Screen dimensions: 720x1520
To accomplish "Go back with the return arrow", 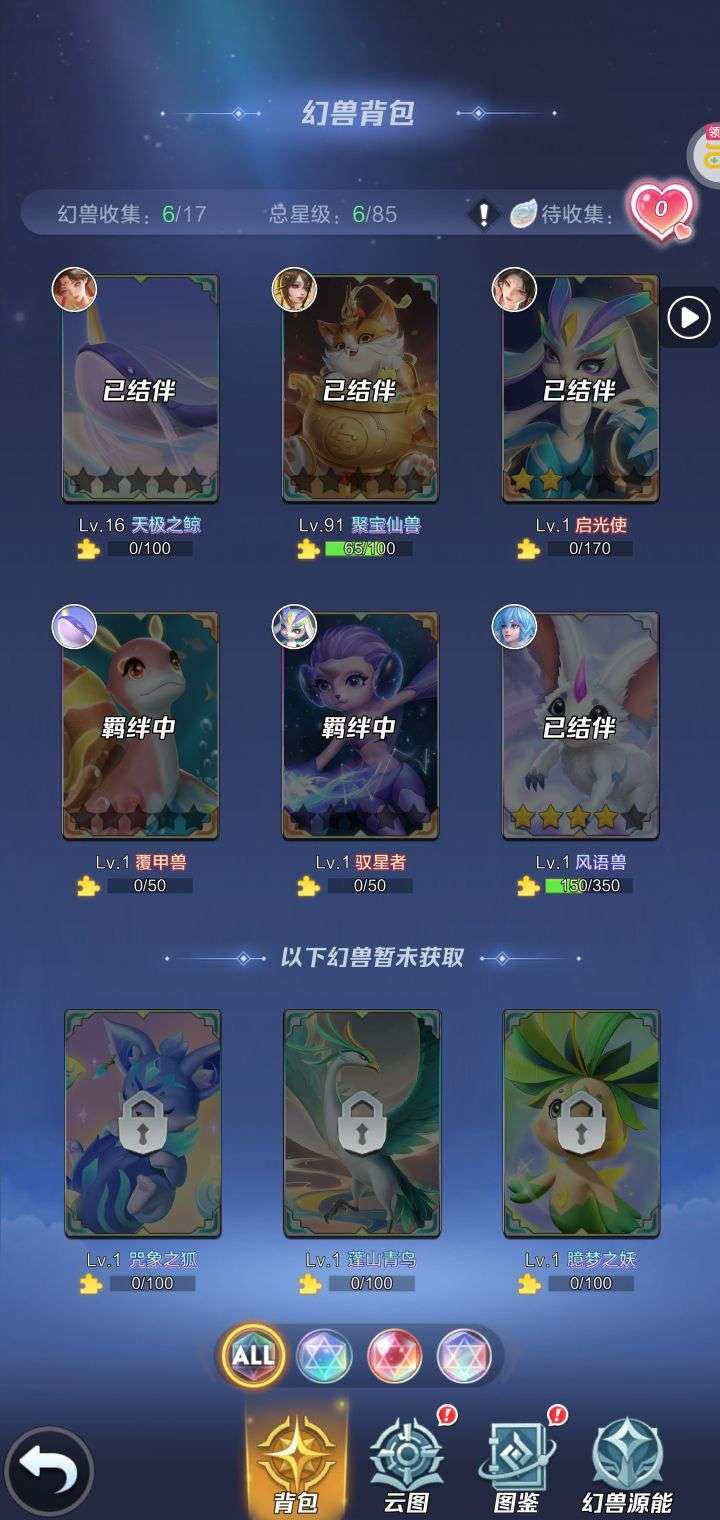I will [46, 1472].
